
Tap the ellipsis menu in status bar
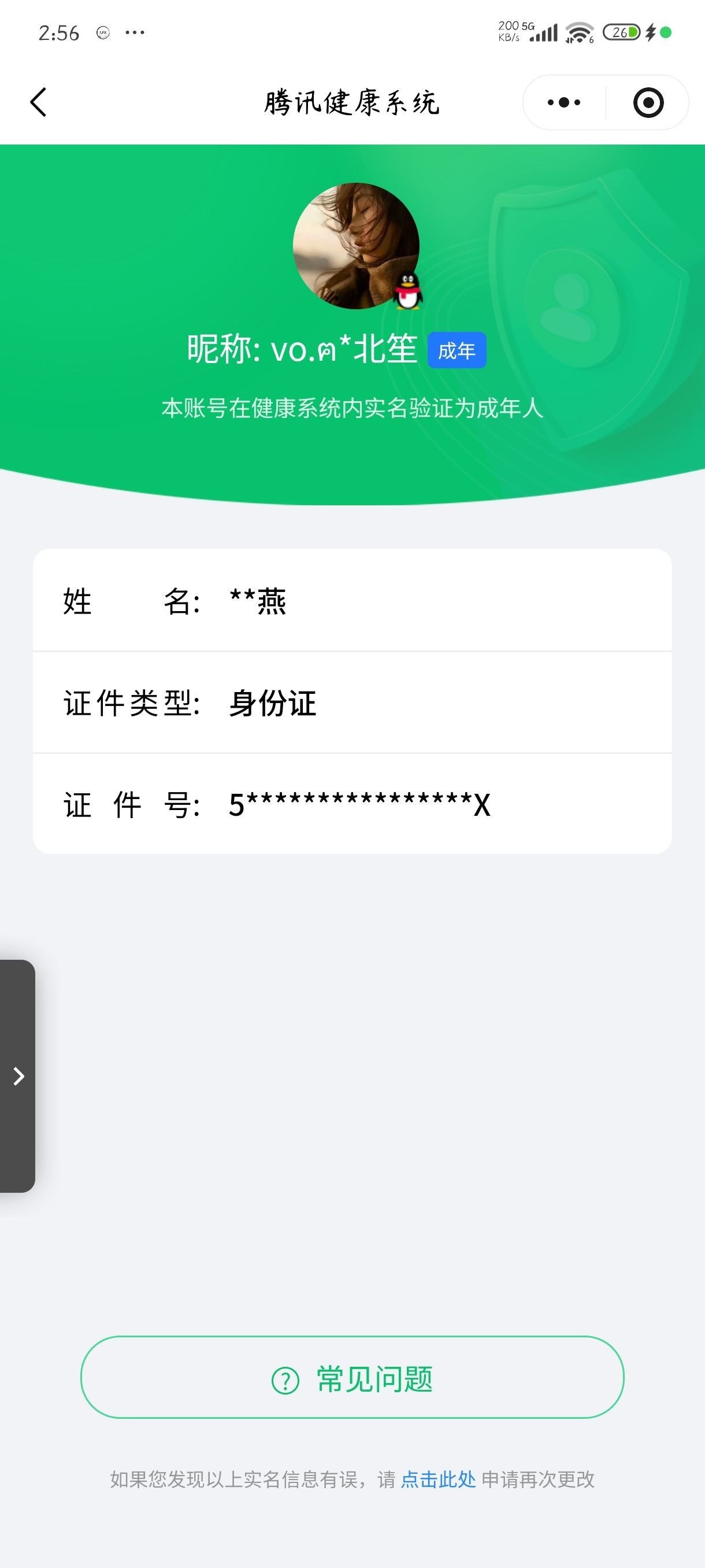(x=135, y=32)
